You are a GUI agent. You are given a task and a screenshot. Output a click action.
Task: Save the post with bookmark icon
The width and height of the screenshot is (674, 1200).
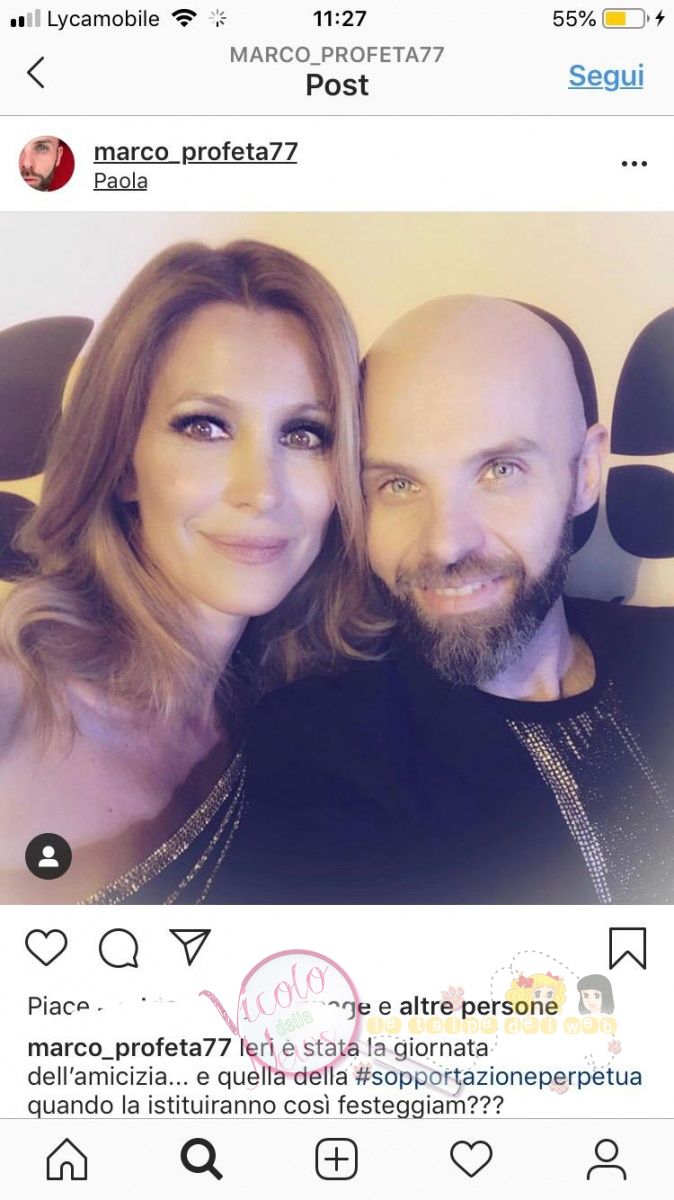pos(627,947)
